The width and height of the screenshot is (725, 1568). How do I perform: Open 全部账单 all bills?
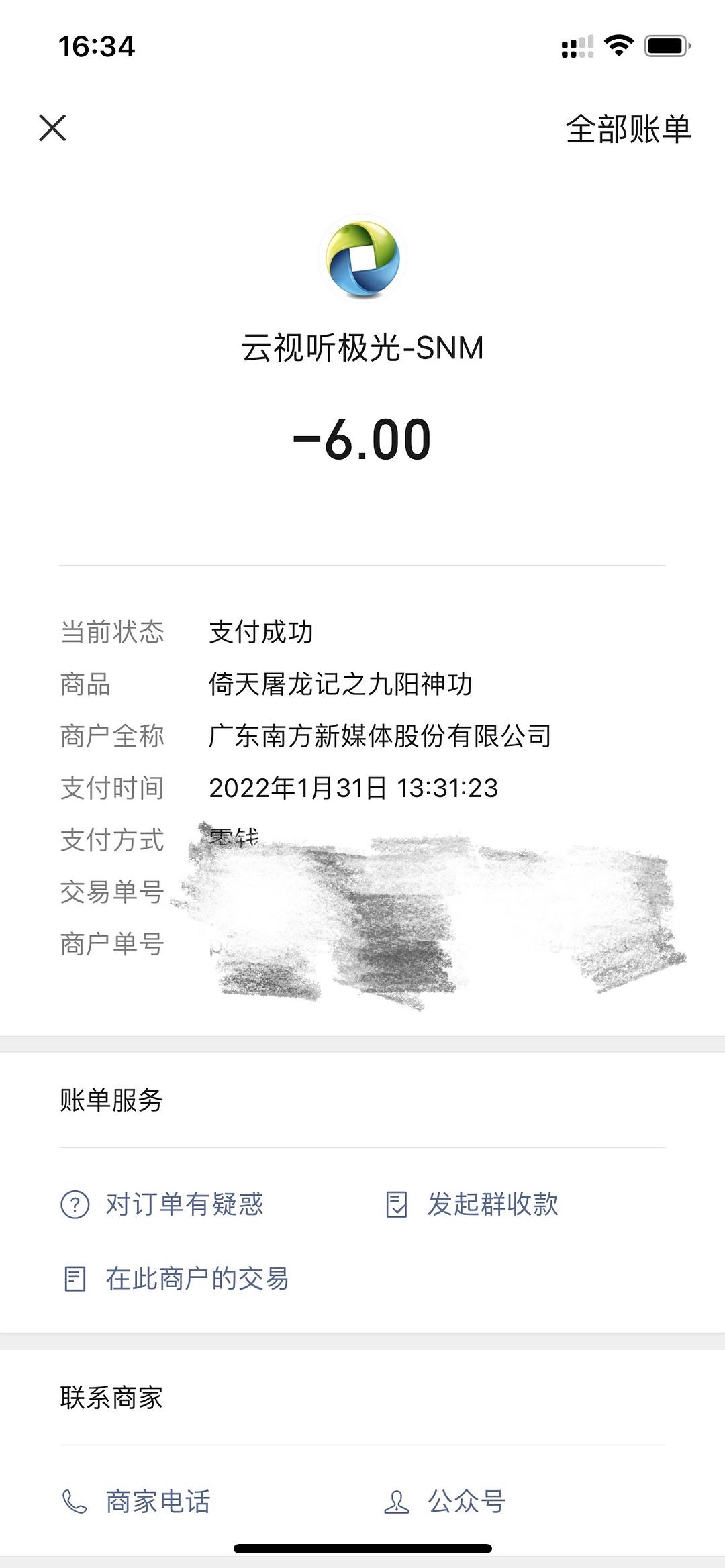click(x=628, y=129)
